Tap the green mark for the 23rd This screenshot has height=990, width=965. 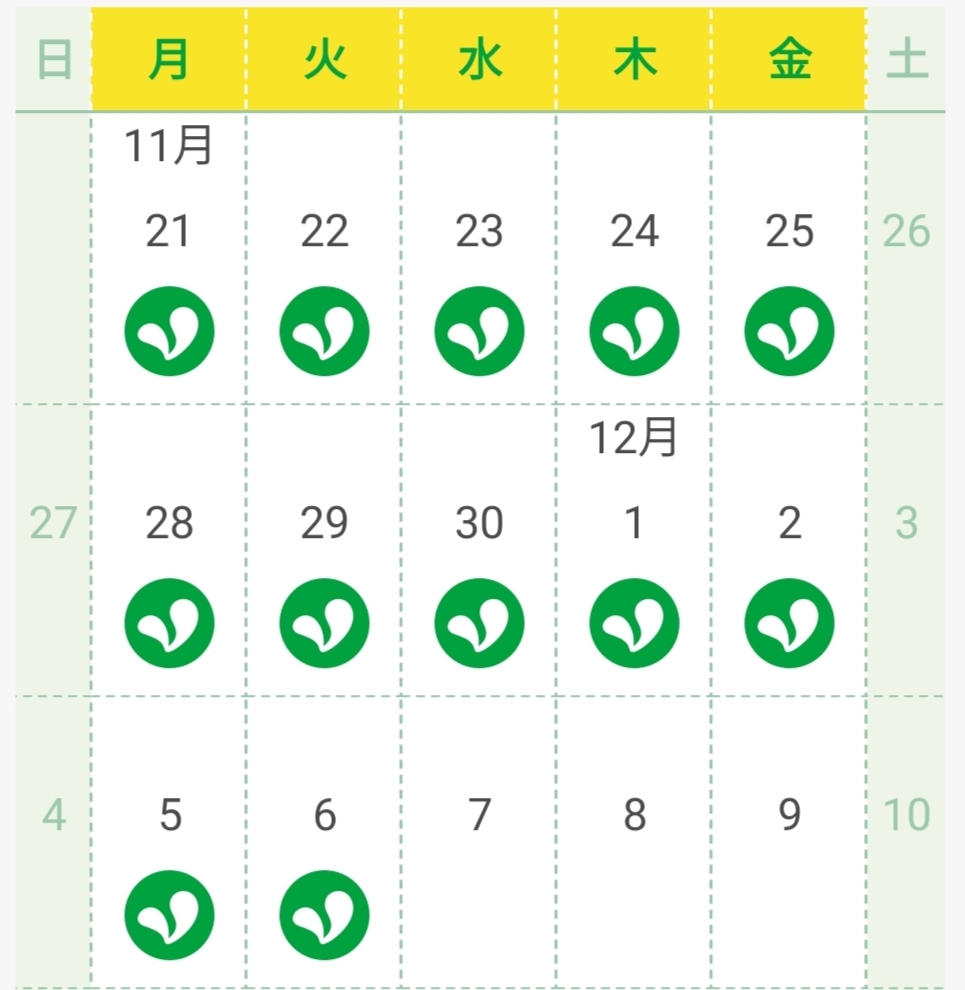(x=479, y=331)
